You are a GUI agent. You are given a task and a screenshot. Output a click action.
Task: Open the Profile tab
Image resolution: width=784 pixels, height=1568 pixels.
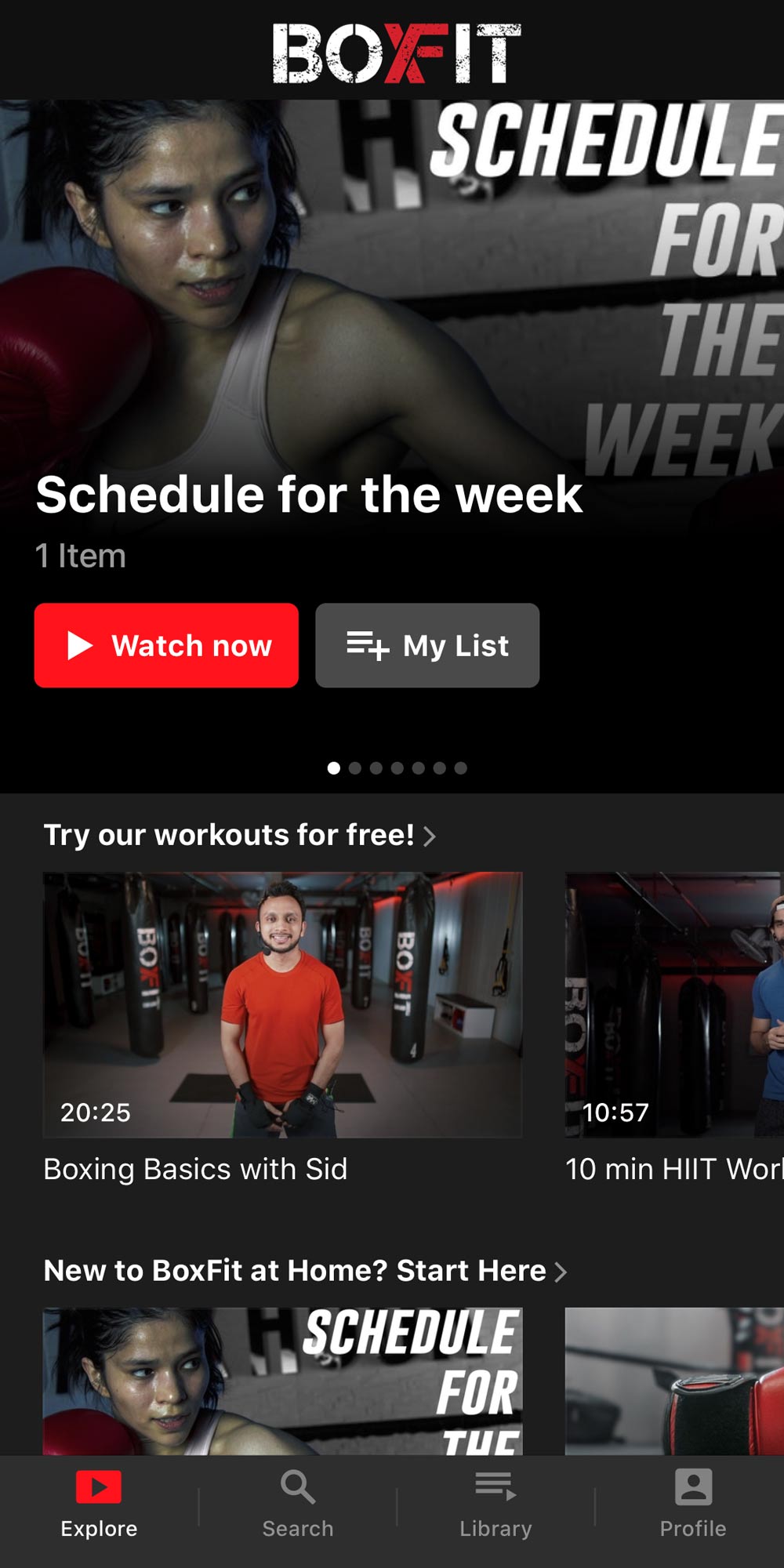point(693,1504)
